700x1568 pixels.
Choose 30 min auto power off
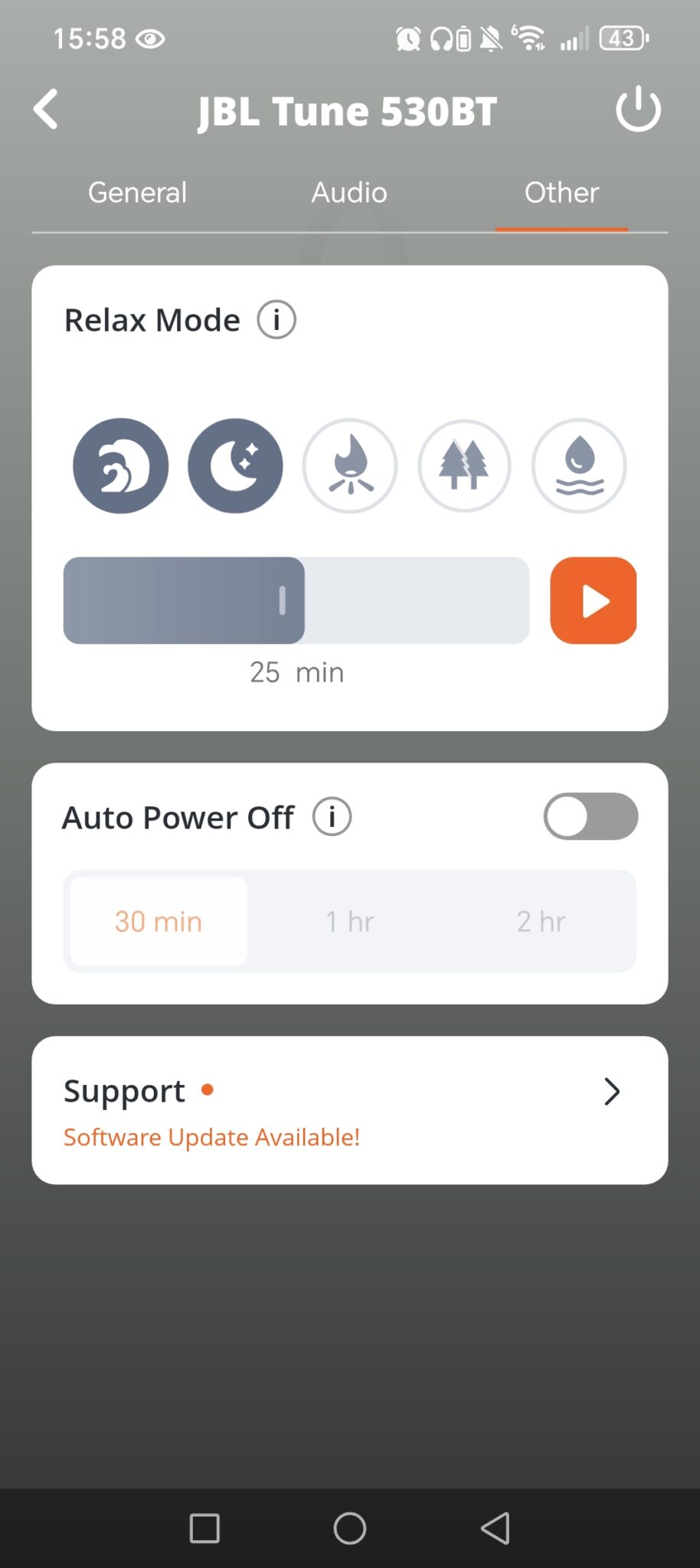(x=159, y=921)
